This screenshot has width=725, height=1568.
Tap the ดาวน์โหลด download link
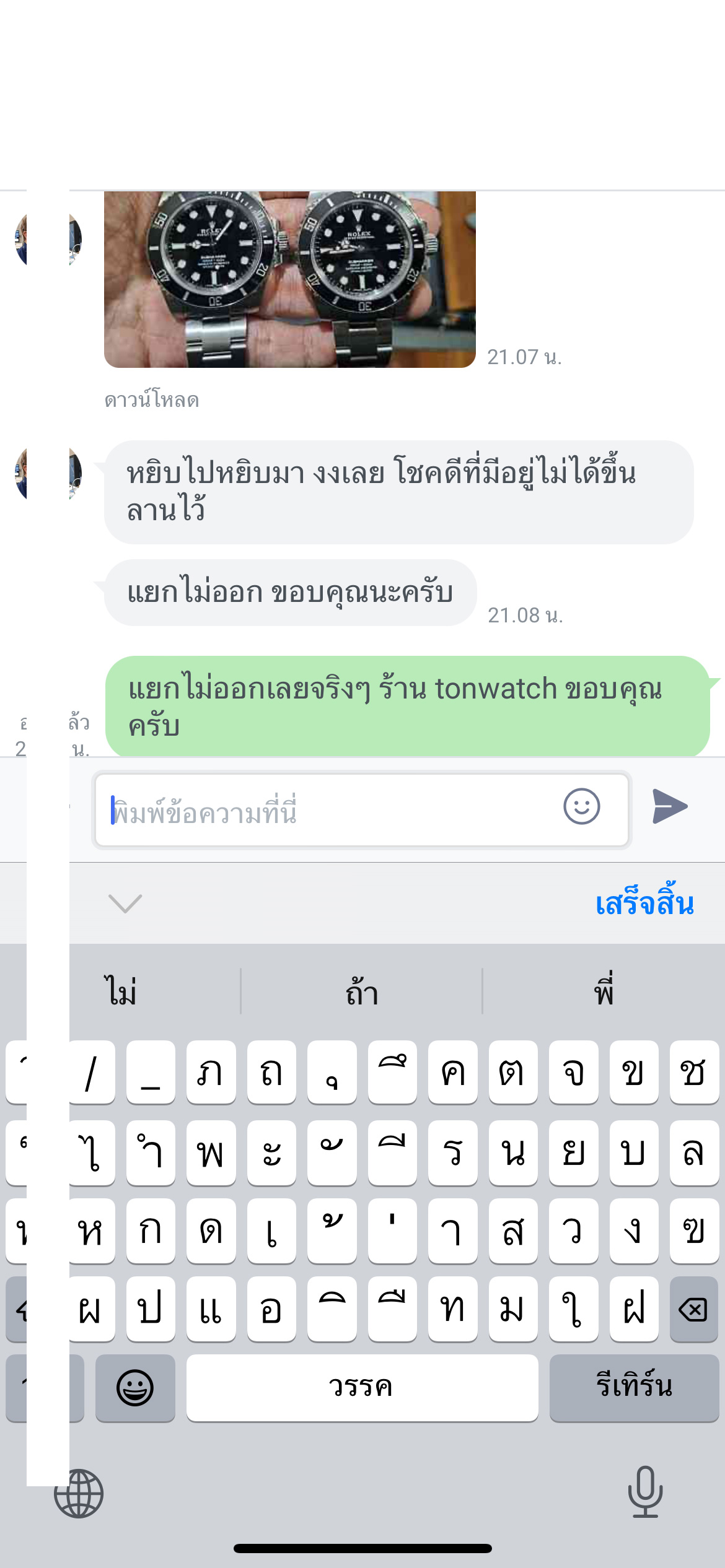coord(151,401)
